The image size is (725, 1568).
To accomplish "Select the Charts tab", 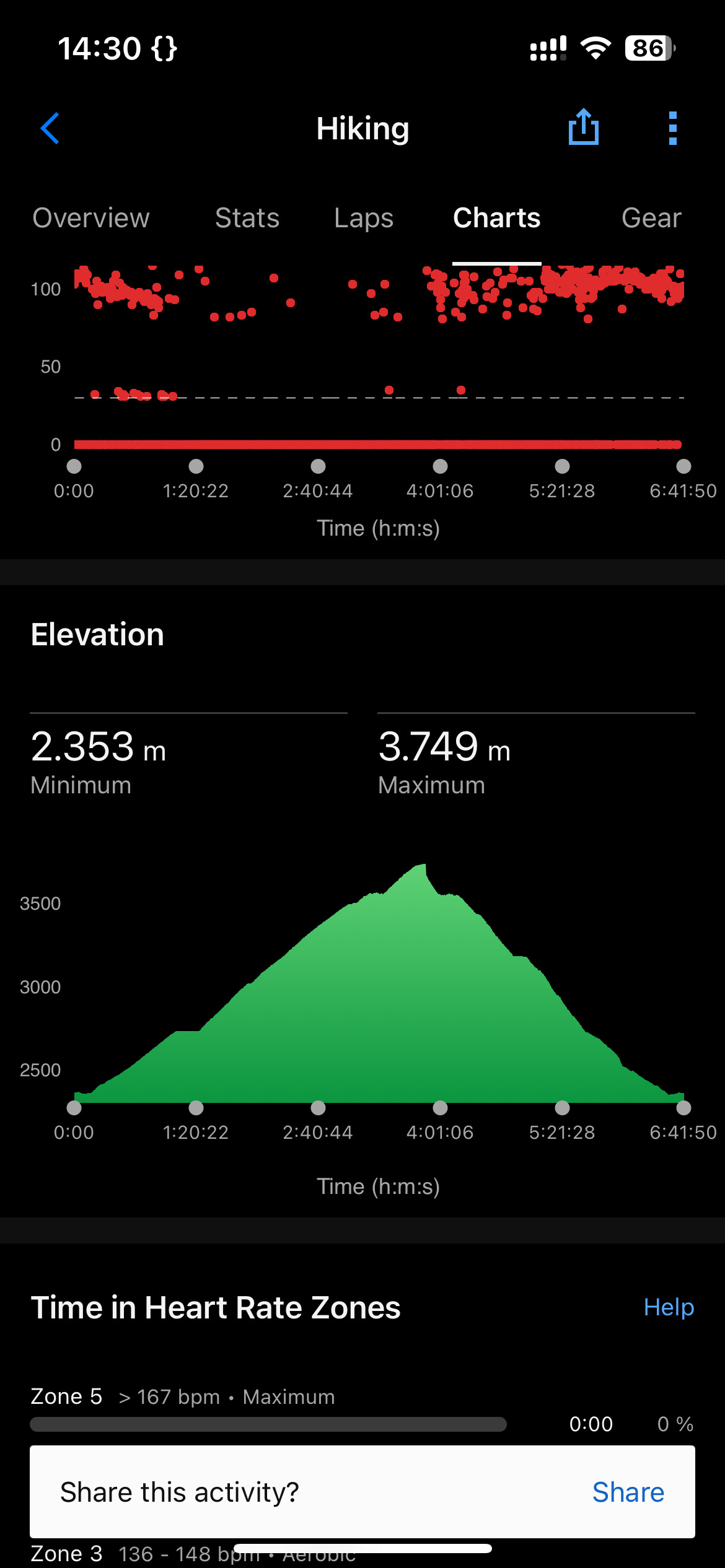I will (496, 218).
